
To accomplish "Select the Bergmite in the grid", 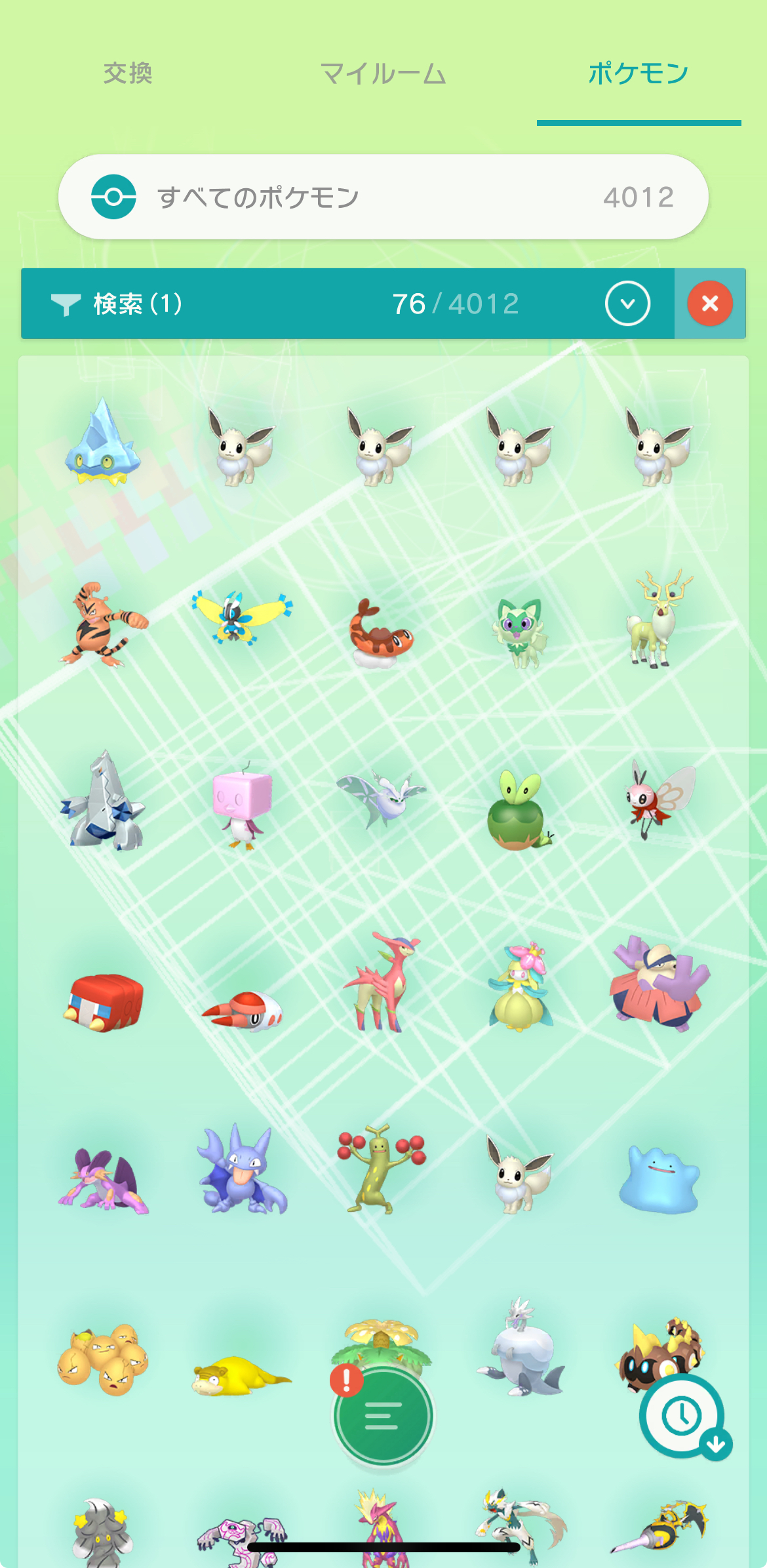I will (103, 444).
